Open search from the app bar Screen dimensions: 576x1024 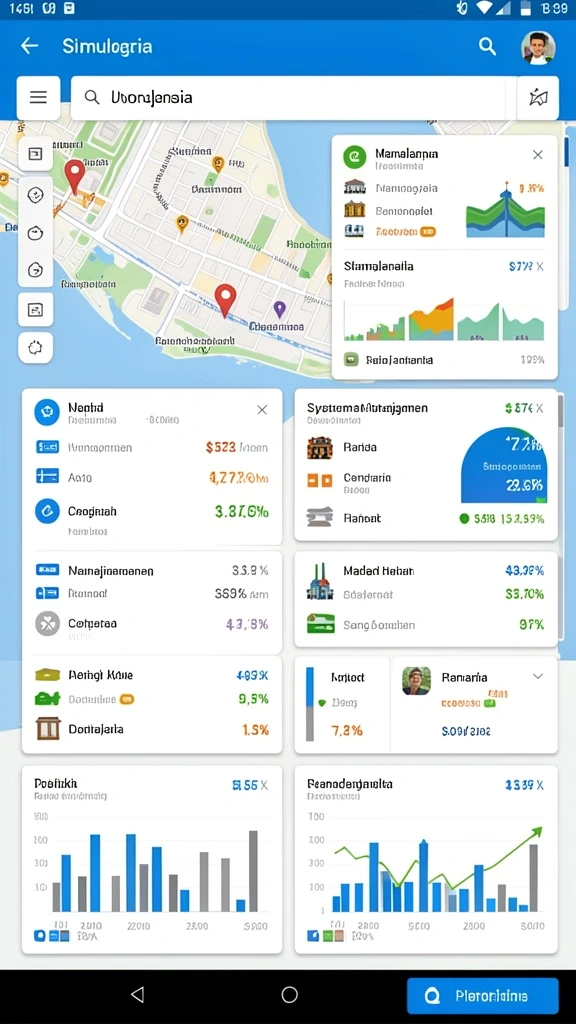pyautogui.click(x=487, y=46)
